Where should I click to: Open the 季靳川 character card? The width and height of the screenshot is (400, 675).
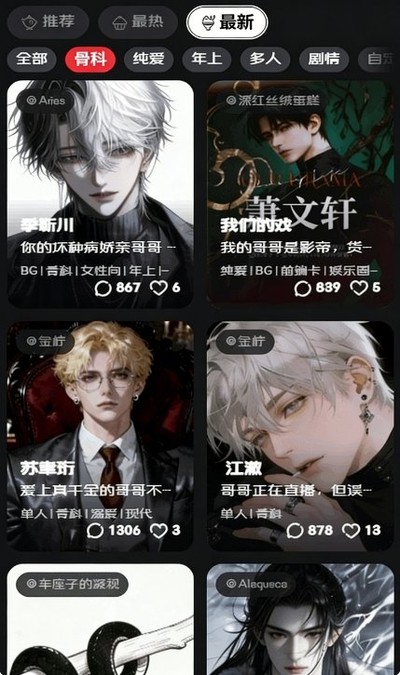[100, 194]
